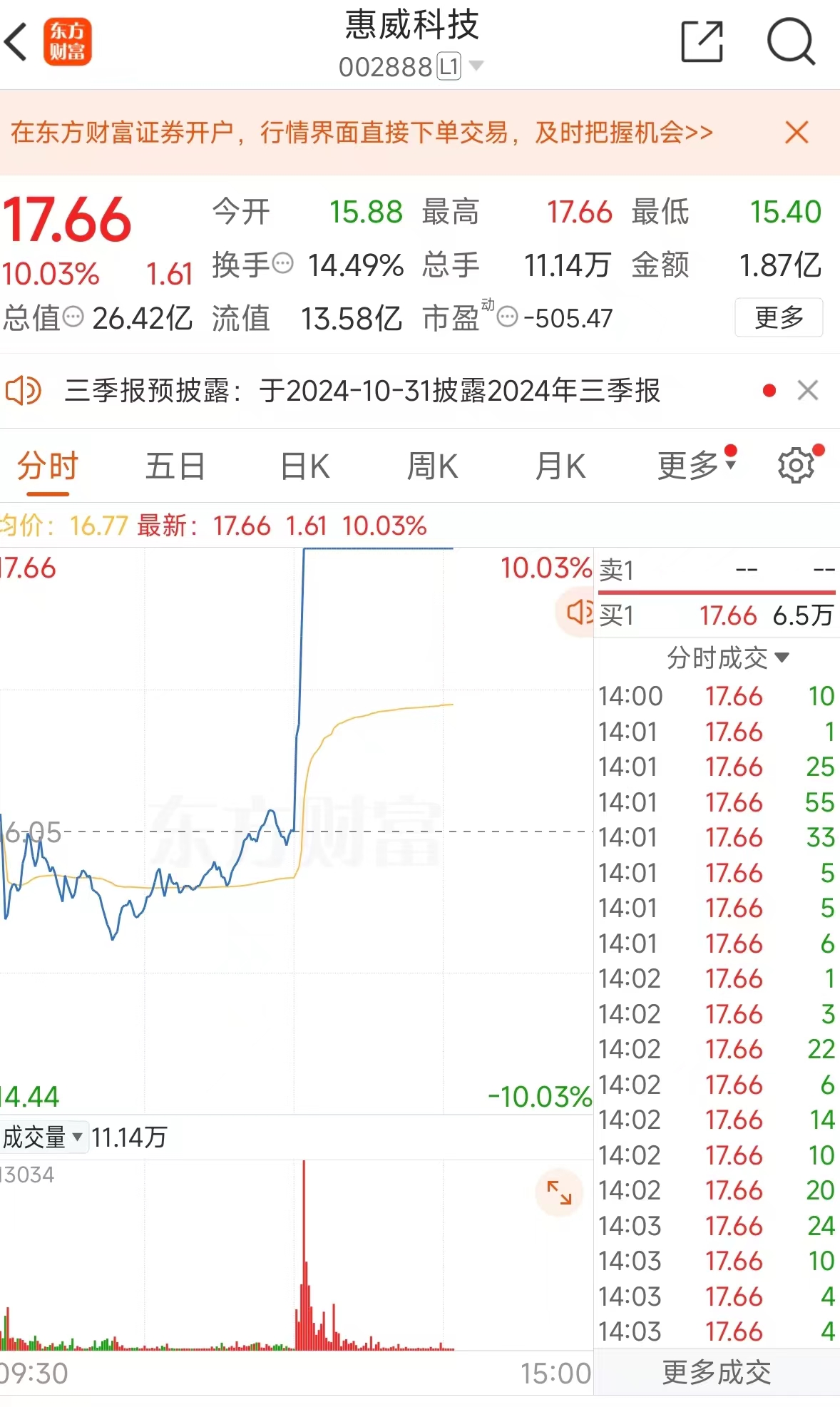Tap 更多成交 to view more trades
The width and height of the screenshot is (840, 1407).
tap(717, 1371)
